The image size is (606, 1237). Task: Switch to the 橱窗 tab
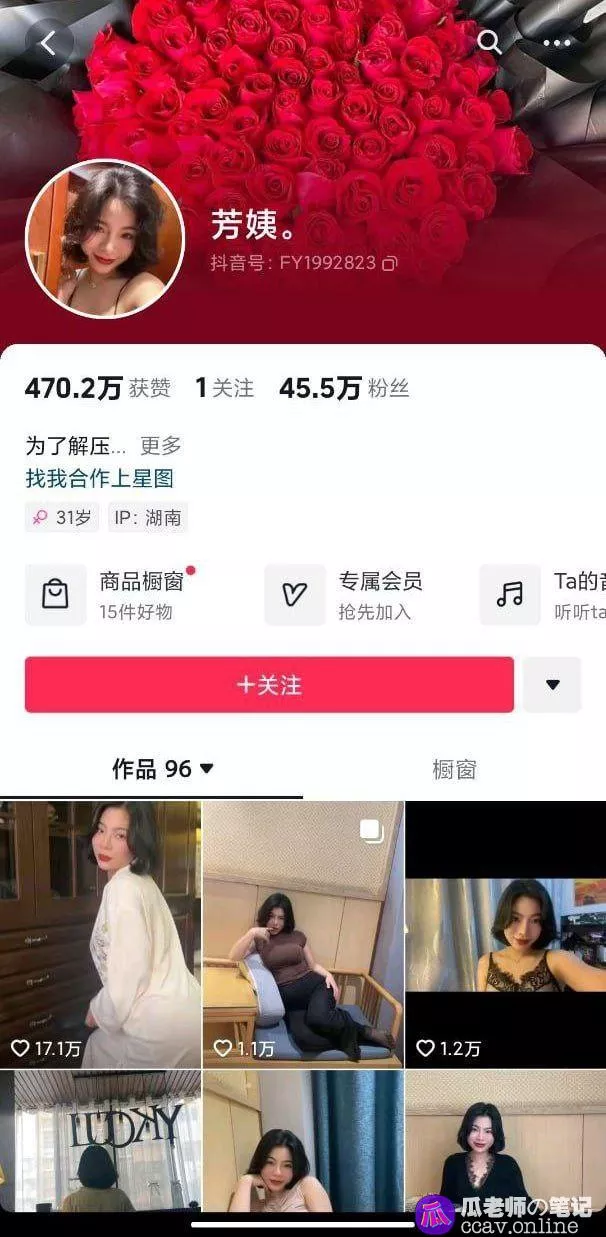pyautogui.click(x=454, y=769)
